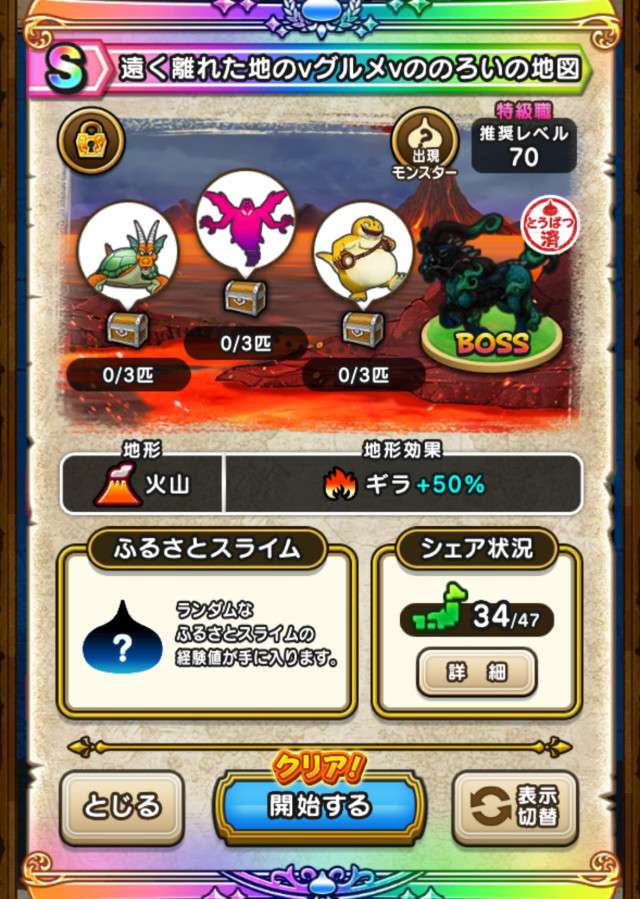Tap the 詳細 button under シェア状況

477,672
